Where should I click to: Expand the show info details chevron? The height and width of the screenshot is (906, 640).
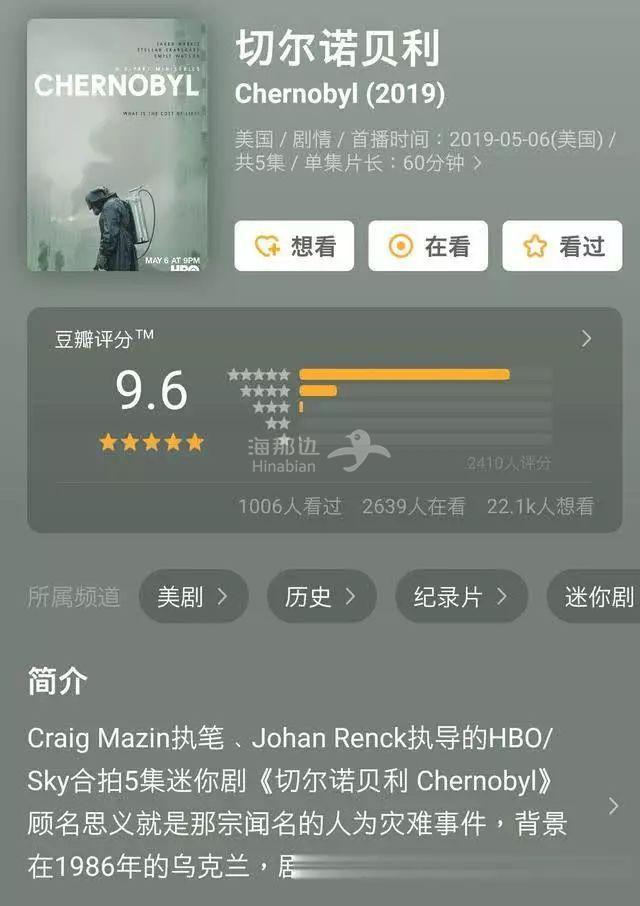[x=478, y=163]
